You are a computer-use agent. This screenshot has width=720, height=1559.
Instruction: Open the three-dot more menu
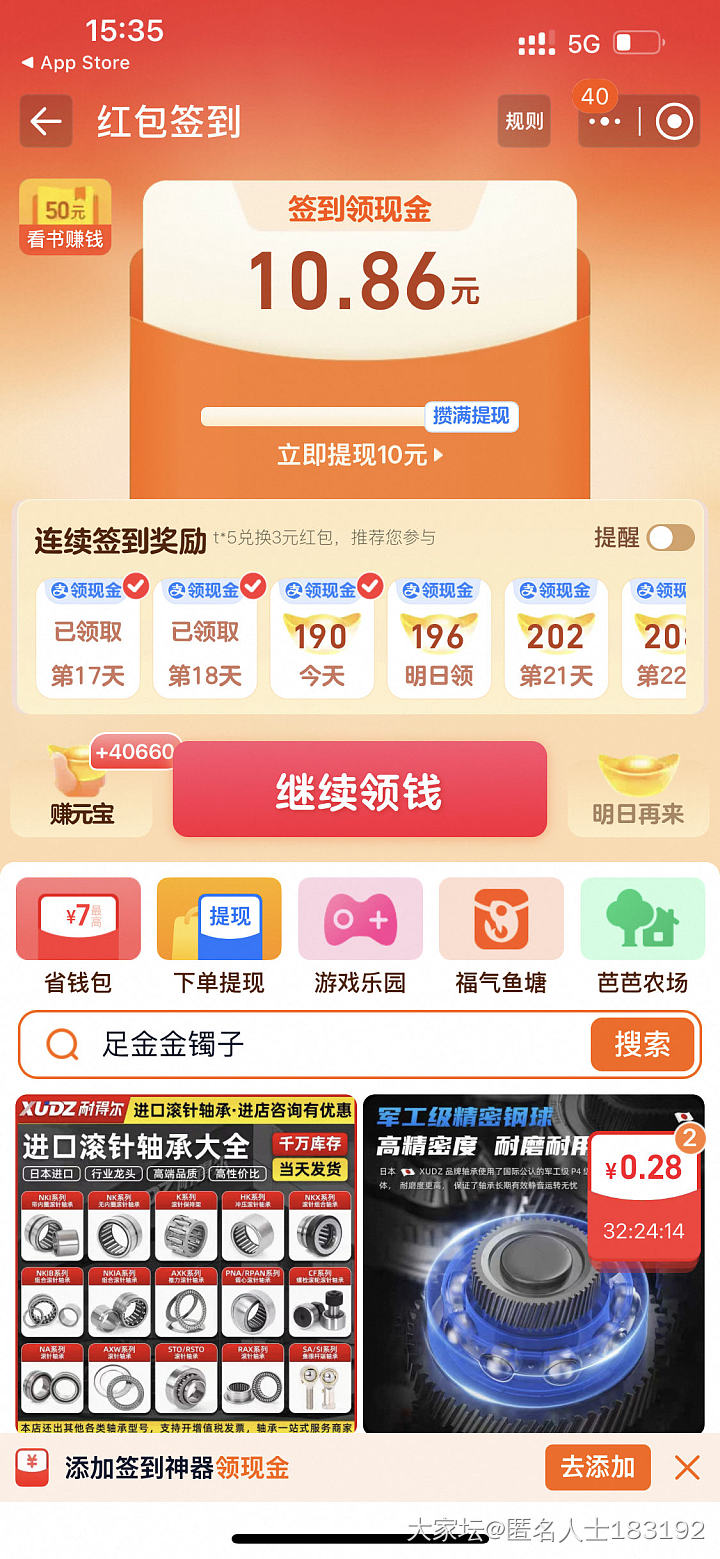point(605,122)
